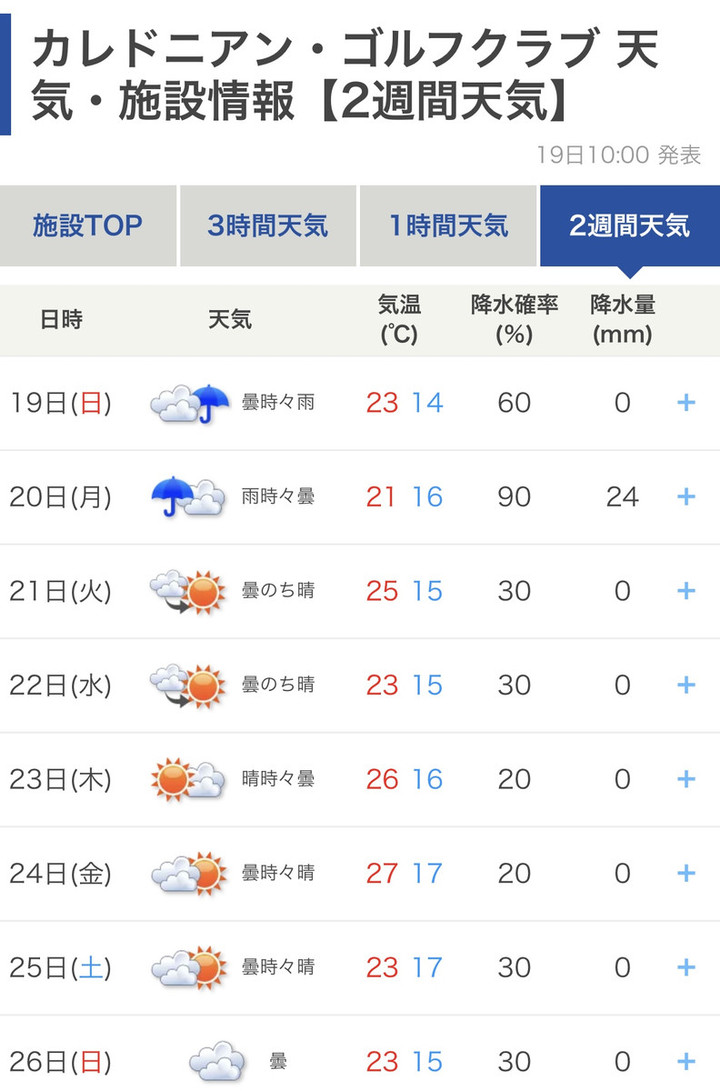This screenshot has height=1091, width=720.
Task: Tap the plus icon for 21日(火)
Action: [x=686, y=591]
